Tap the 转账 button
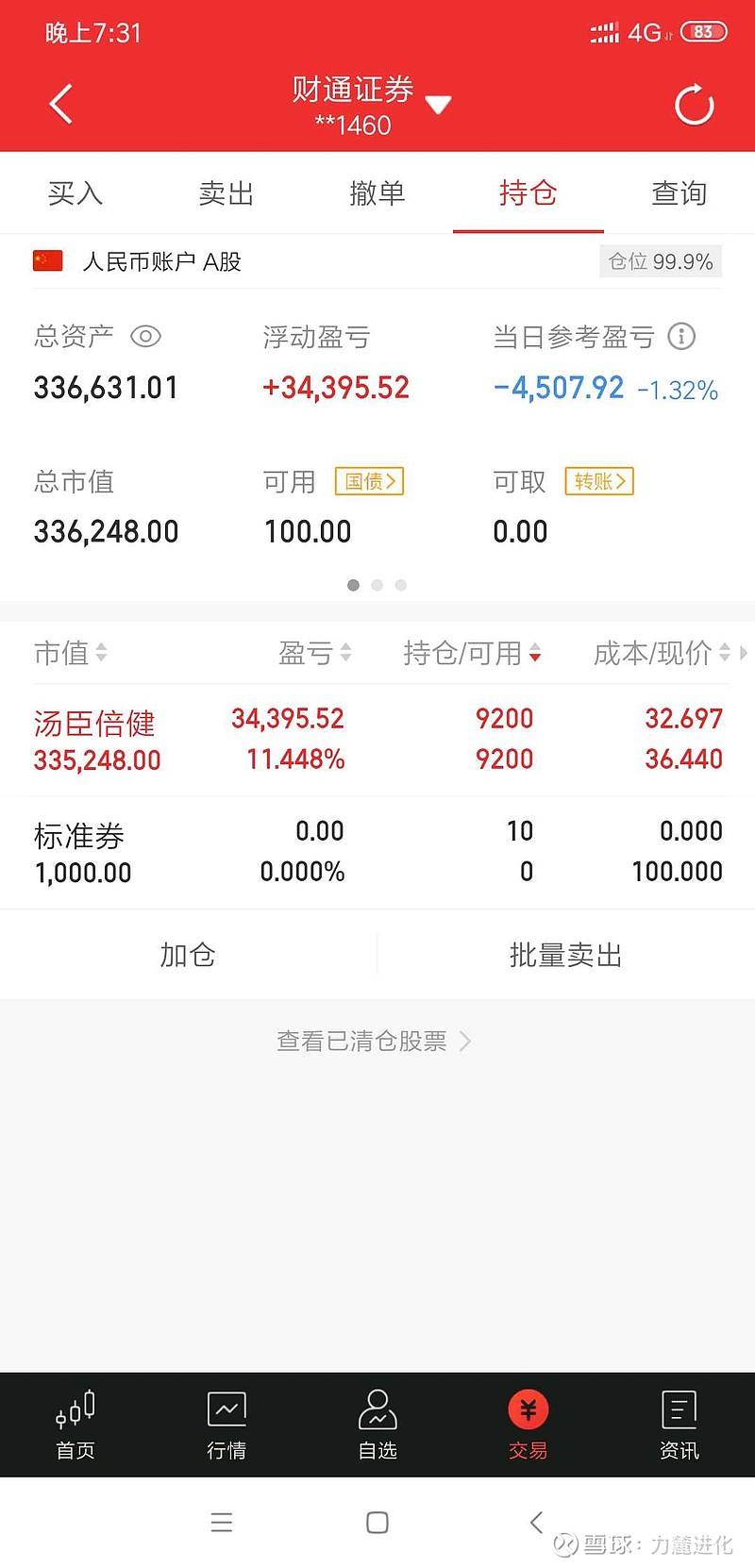Screen dimensions: 755x1568 599,481
